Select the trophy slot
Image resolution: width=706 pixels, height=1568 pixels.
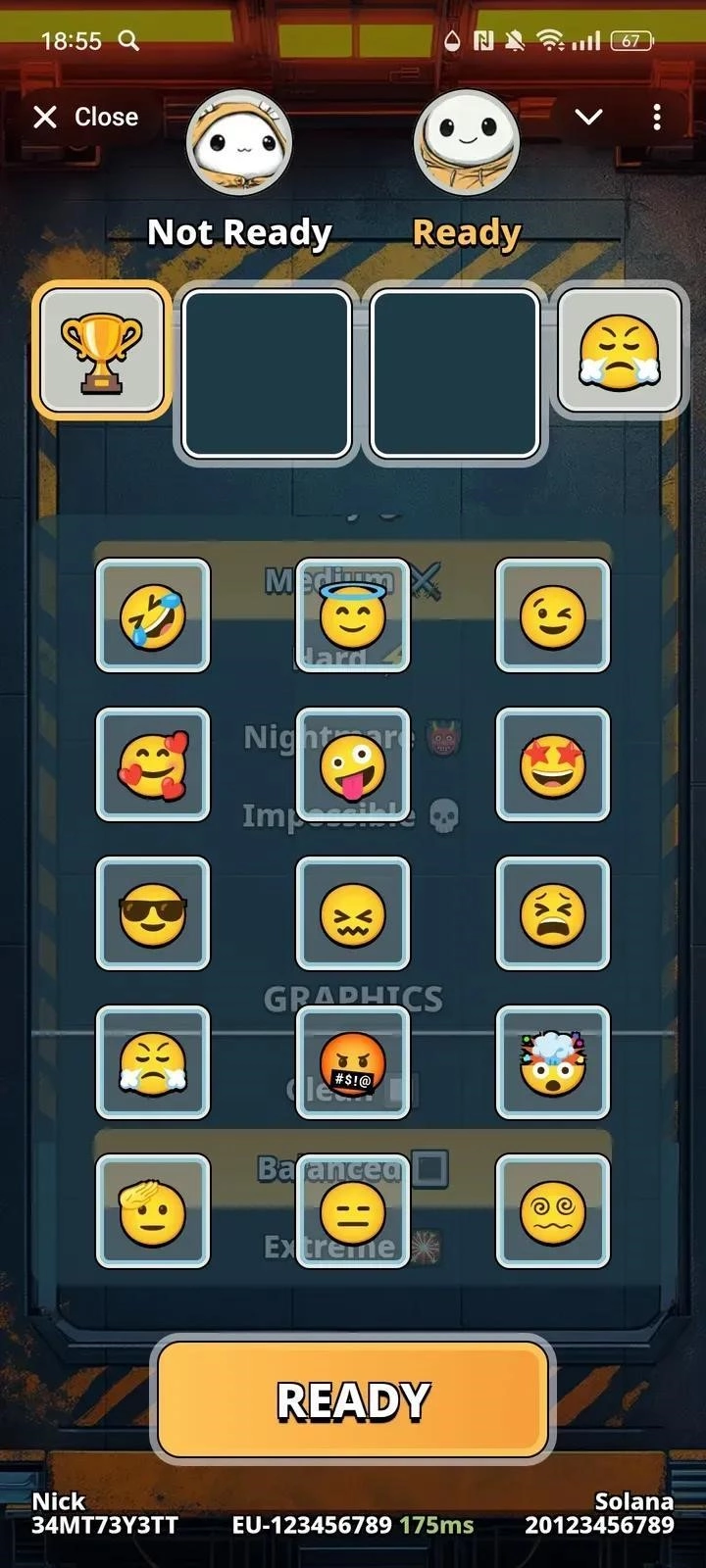point(102,352)
